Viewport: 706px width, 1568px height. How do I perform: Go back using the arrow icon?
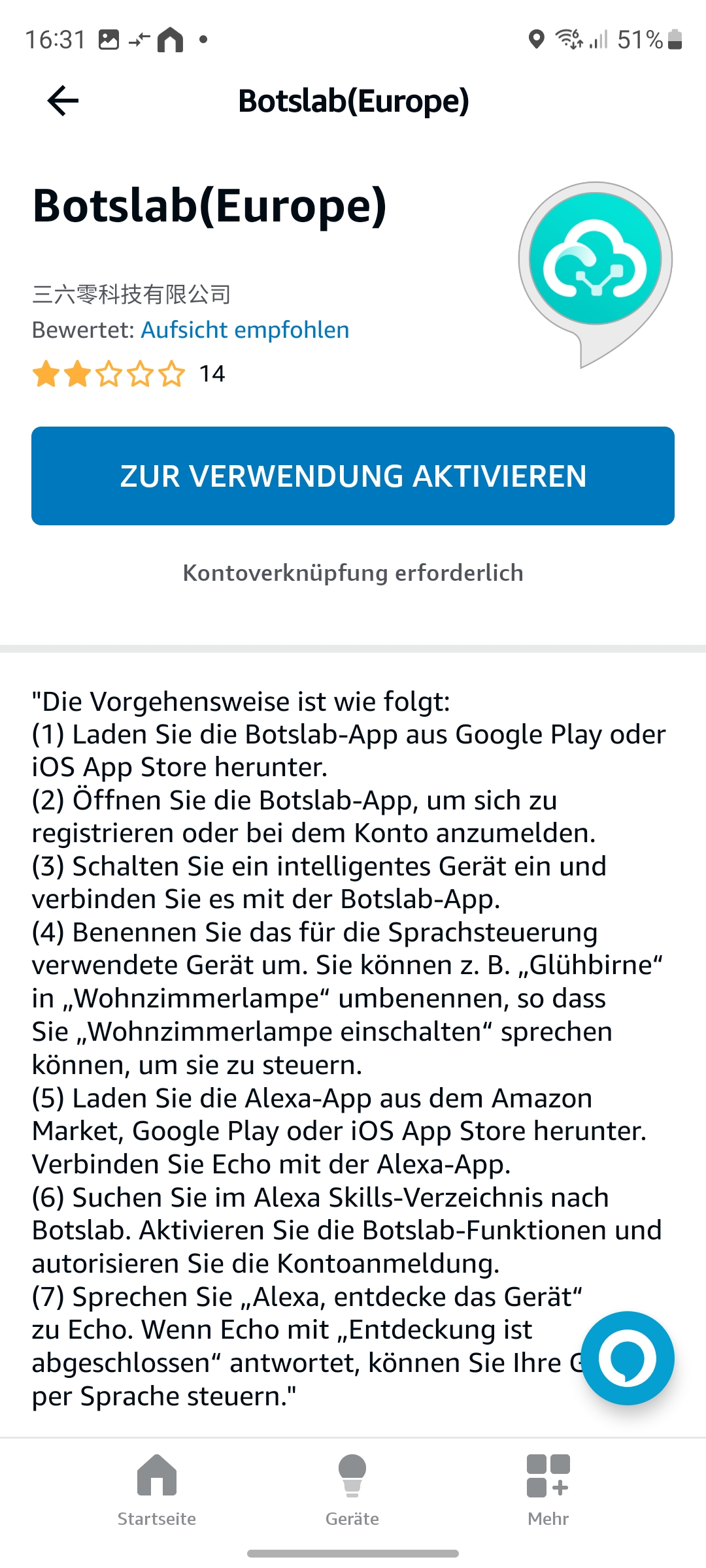tap(63, 101)
